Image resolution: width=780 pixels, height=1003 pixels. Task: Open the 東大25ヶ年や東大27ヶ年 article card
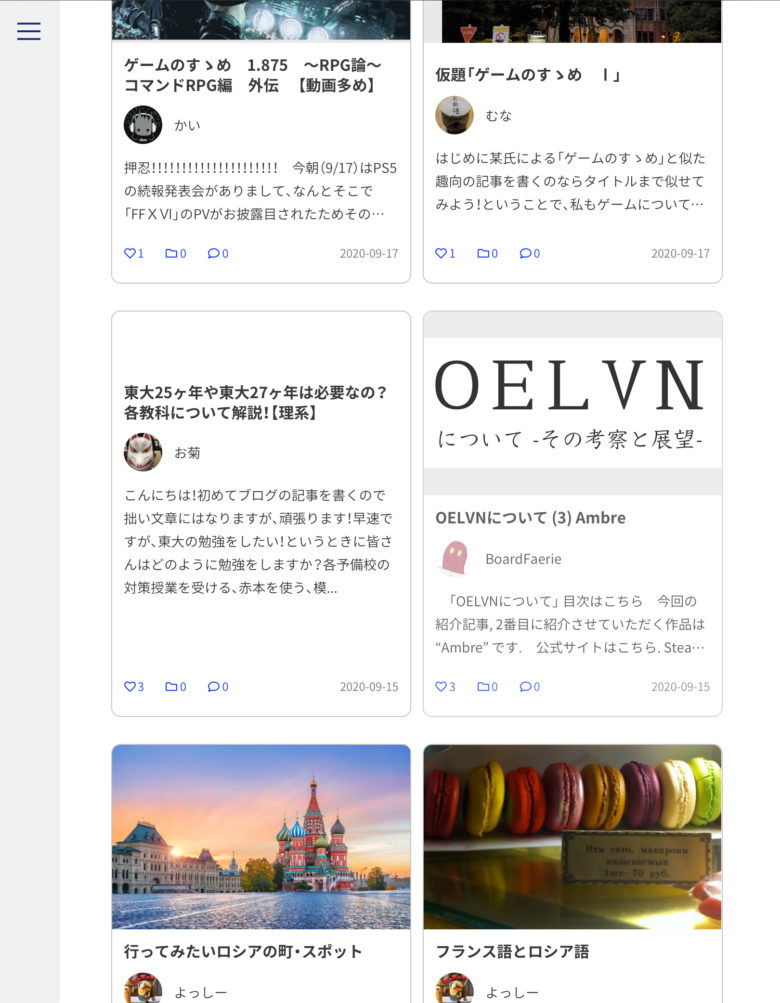coord(256,402)
